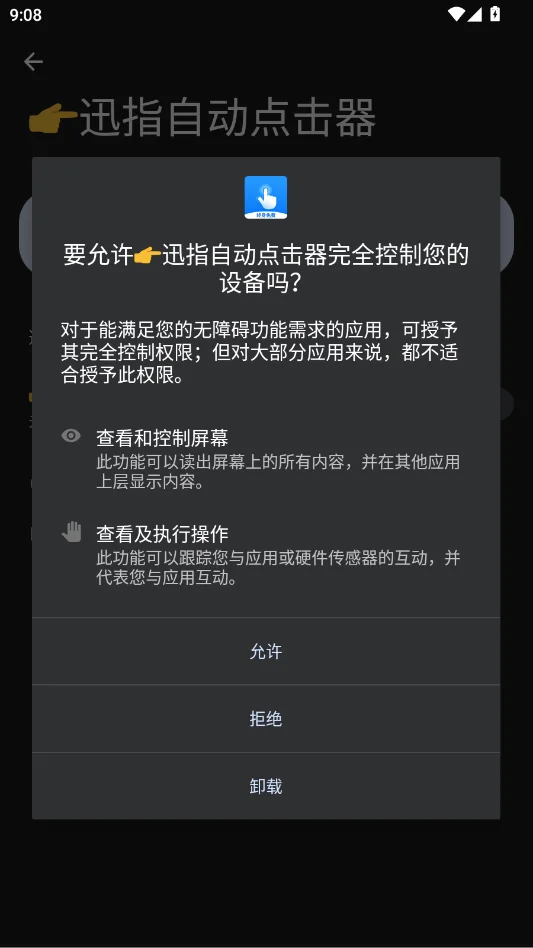The width and height of the screenshot is (533, 948).
Task: Select 拒绝 to deny the permission
Action: click(266, 719)
